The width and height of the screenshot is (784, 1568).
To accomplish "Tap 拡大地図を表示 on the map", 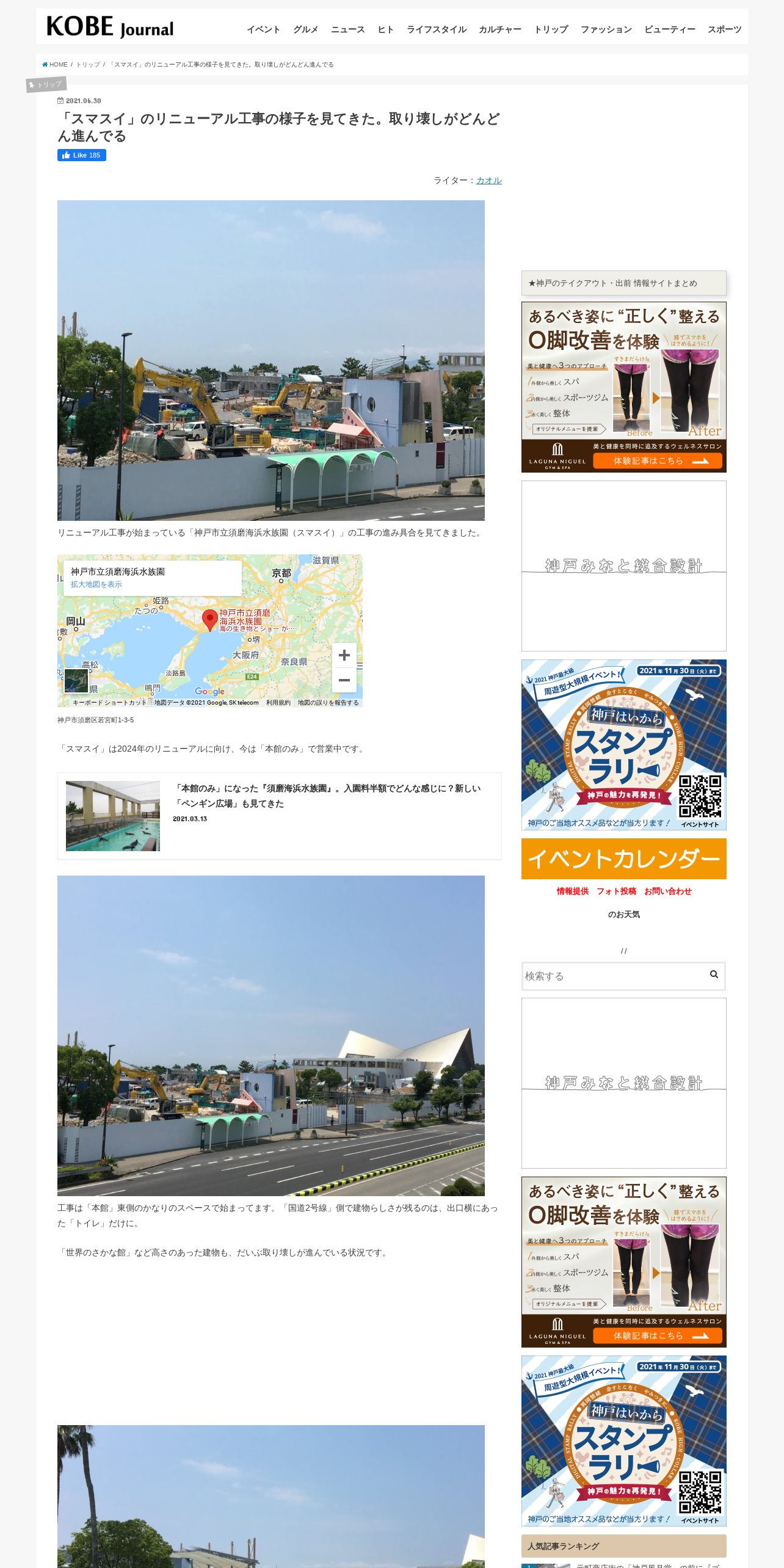I will (x=96, y=584).
